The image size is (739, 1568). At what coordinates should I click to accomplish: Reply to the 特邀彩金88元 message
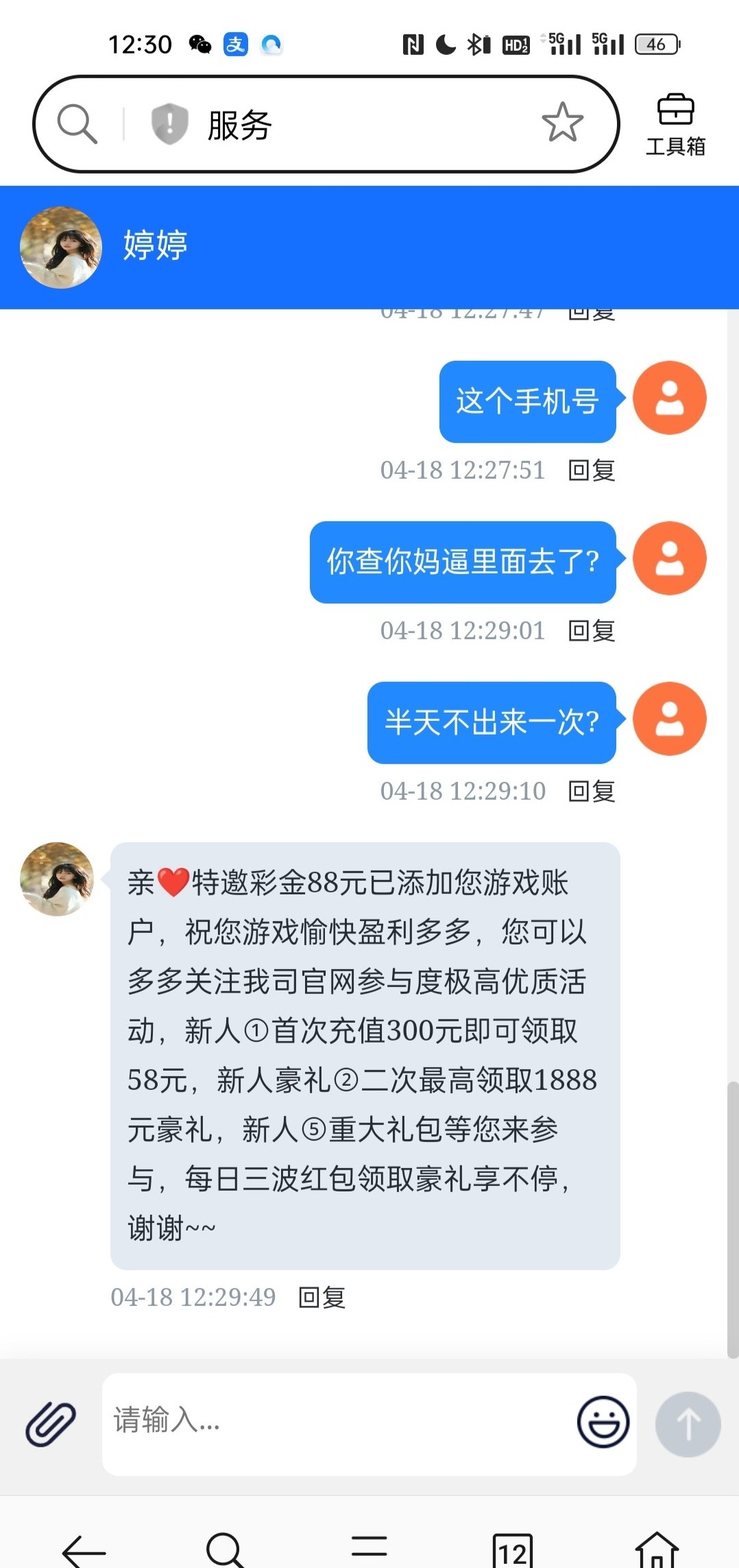tap(322, 1298)
